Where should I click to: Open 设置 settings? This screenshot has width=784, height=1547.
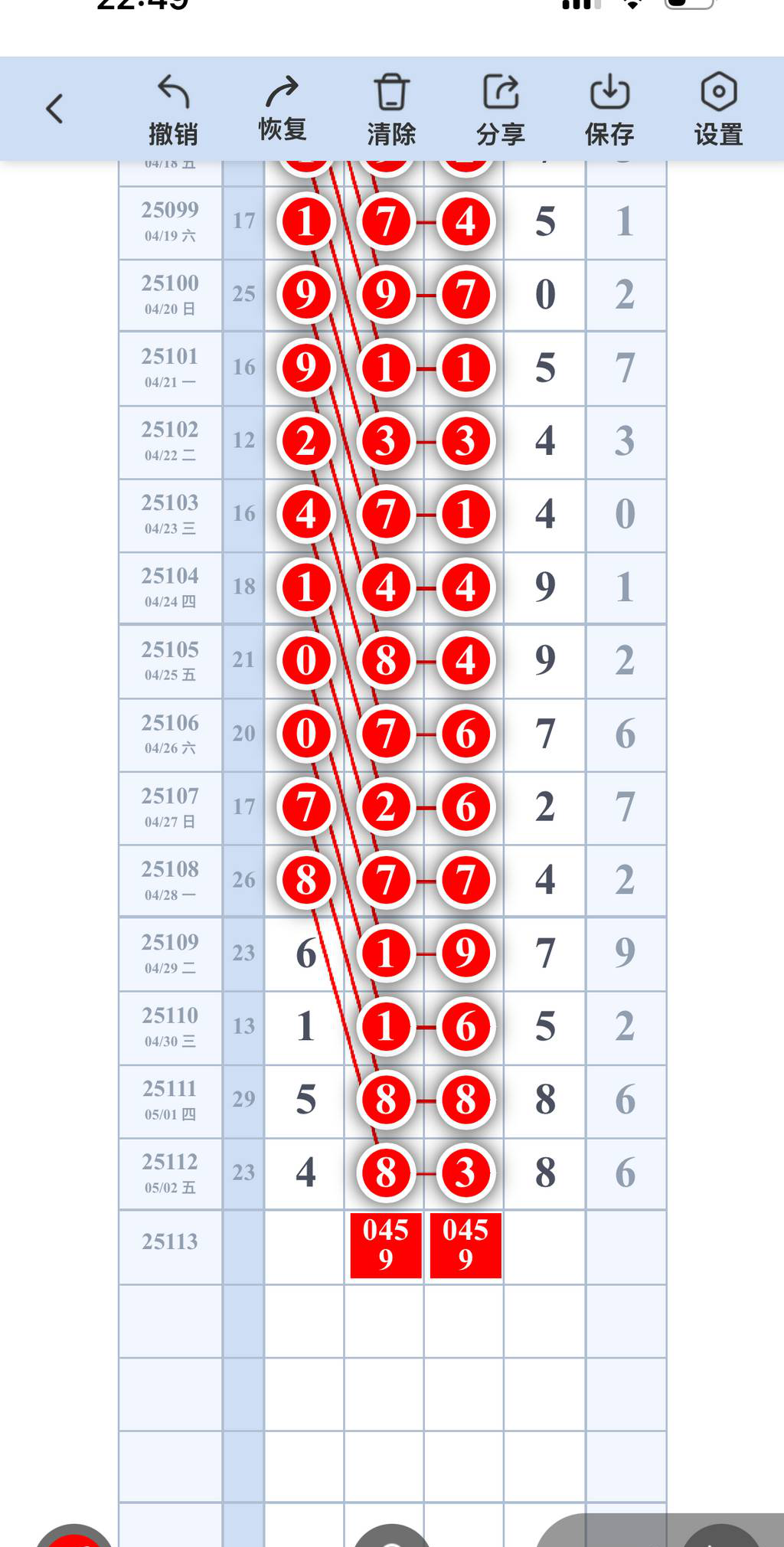718,110
